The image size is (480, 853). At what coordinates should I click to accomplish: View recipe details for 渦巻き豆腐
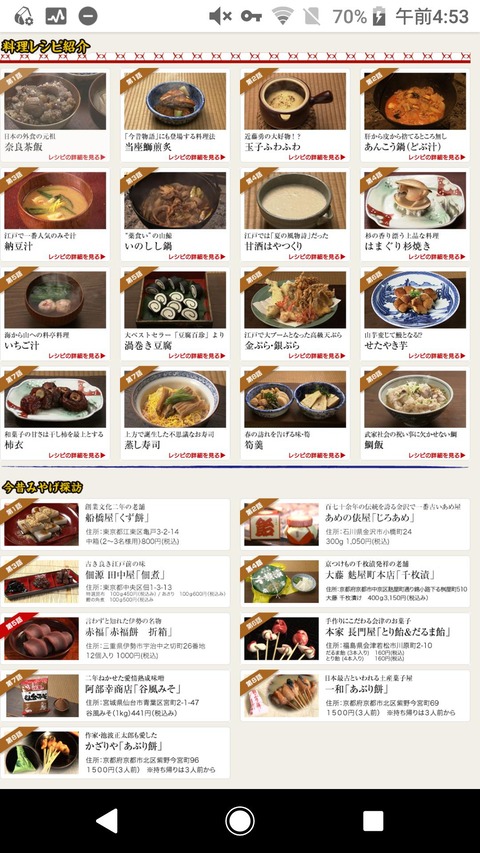pyautogui.click(x=197, y=356)
